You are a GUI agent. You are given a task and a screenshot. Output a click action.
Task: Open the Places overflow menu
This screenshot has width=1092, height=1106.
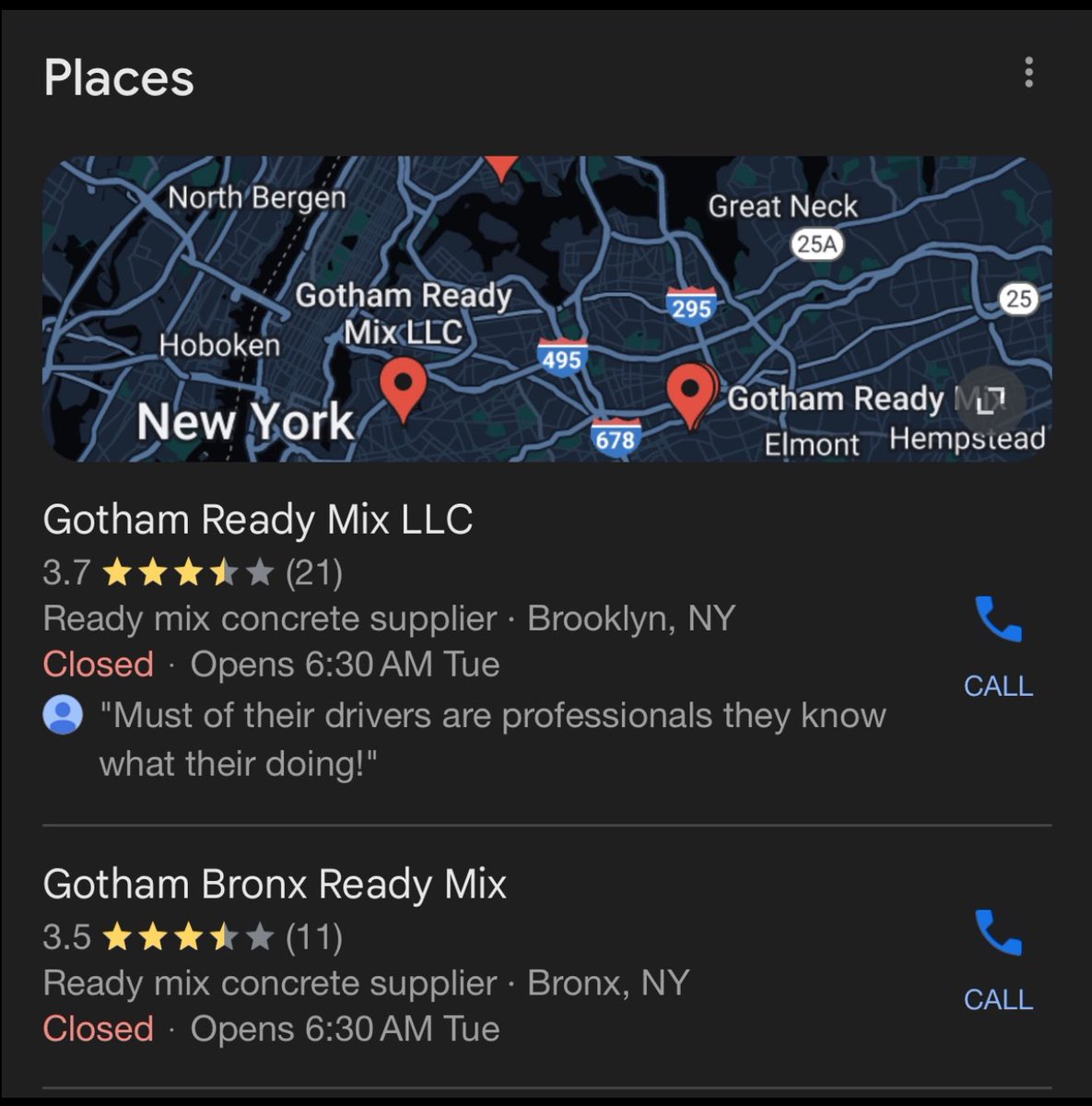point(1028,73)
